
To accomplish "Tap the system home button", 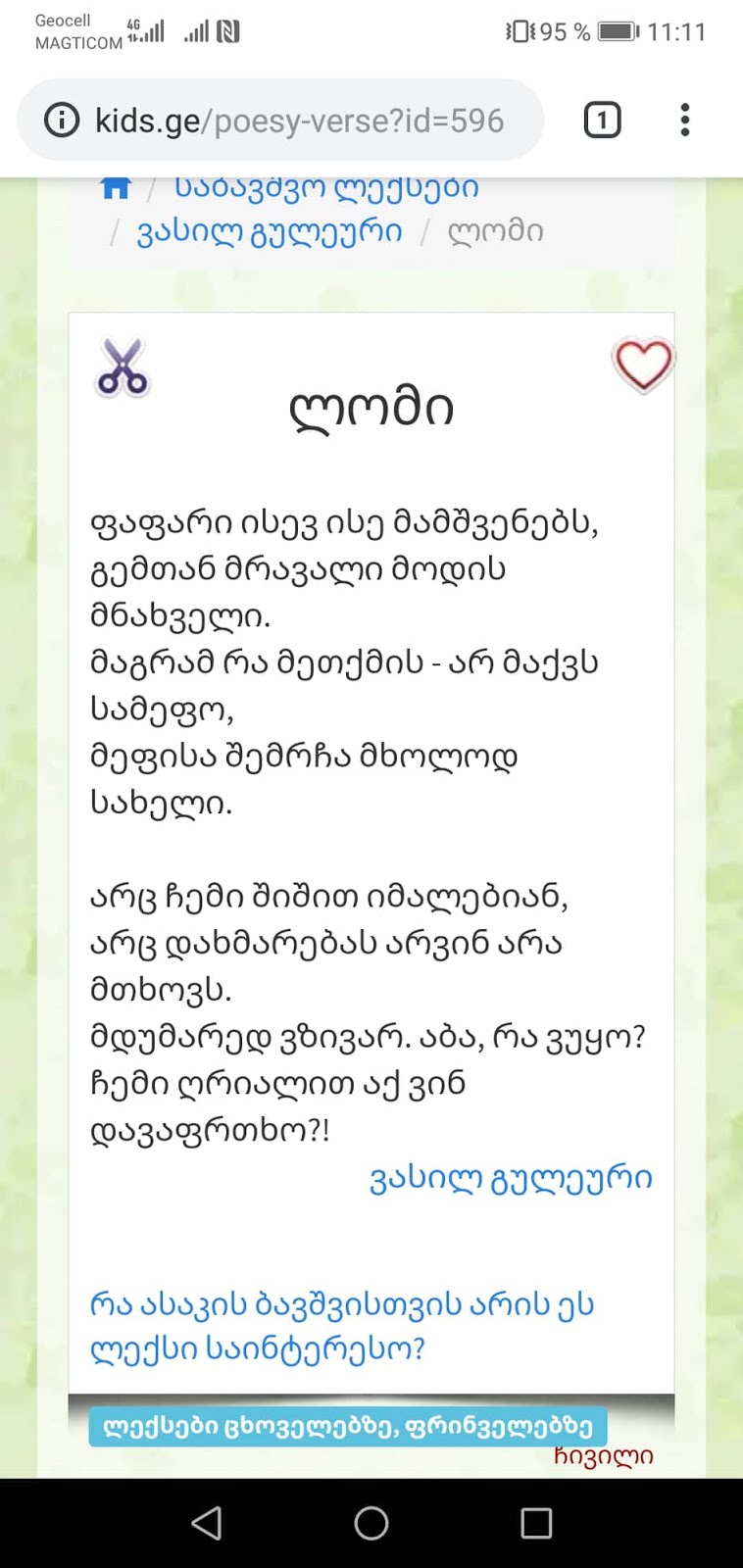I will [x=371, y=1523].
